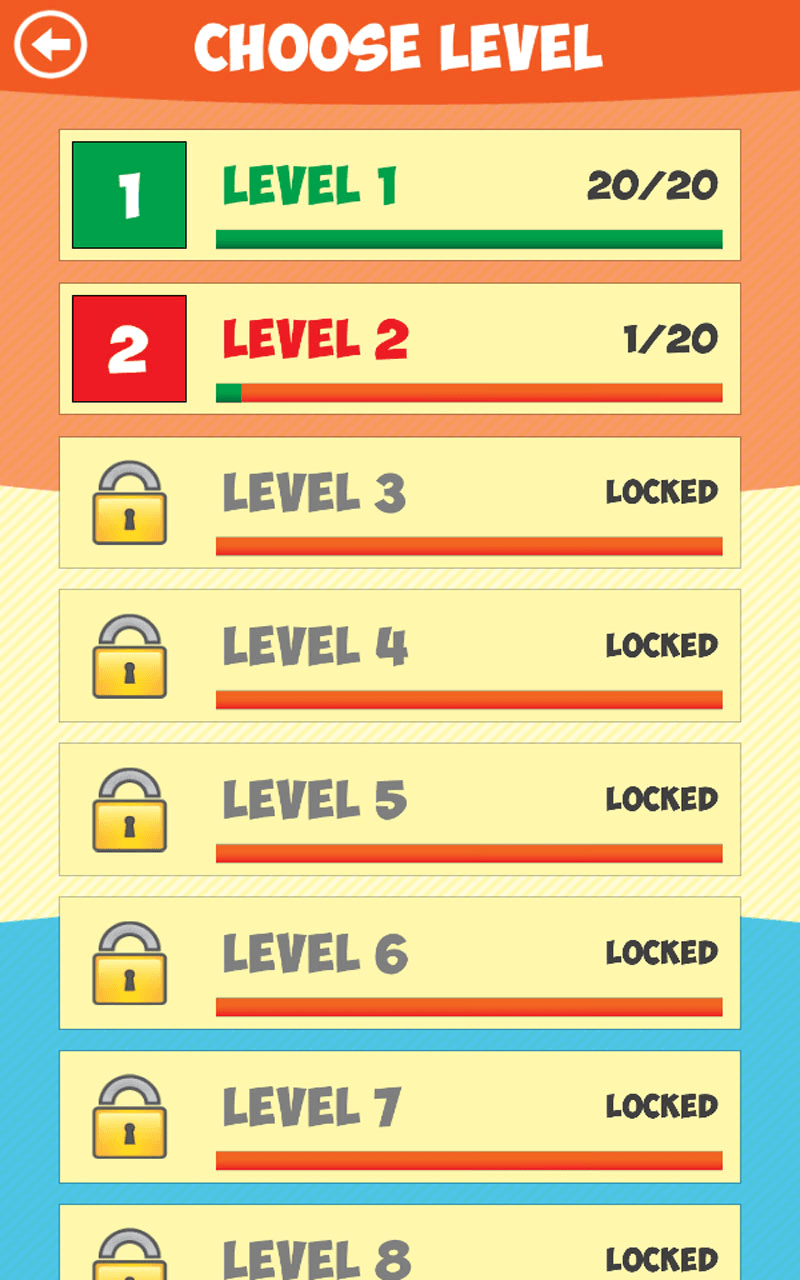Viewport: 800px width, 1280px height.
Task: Tap the Level 7 locked entry
Action: click(x=400, y=1116)
